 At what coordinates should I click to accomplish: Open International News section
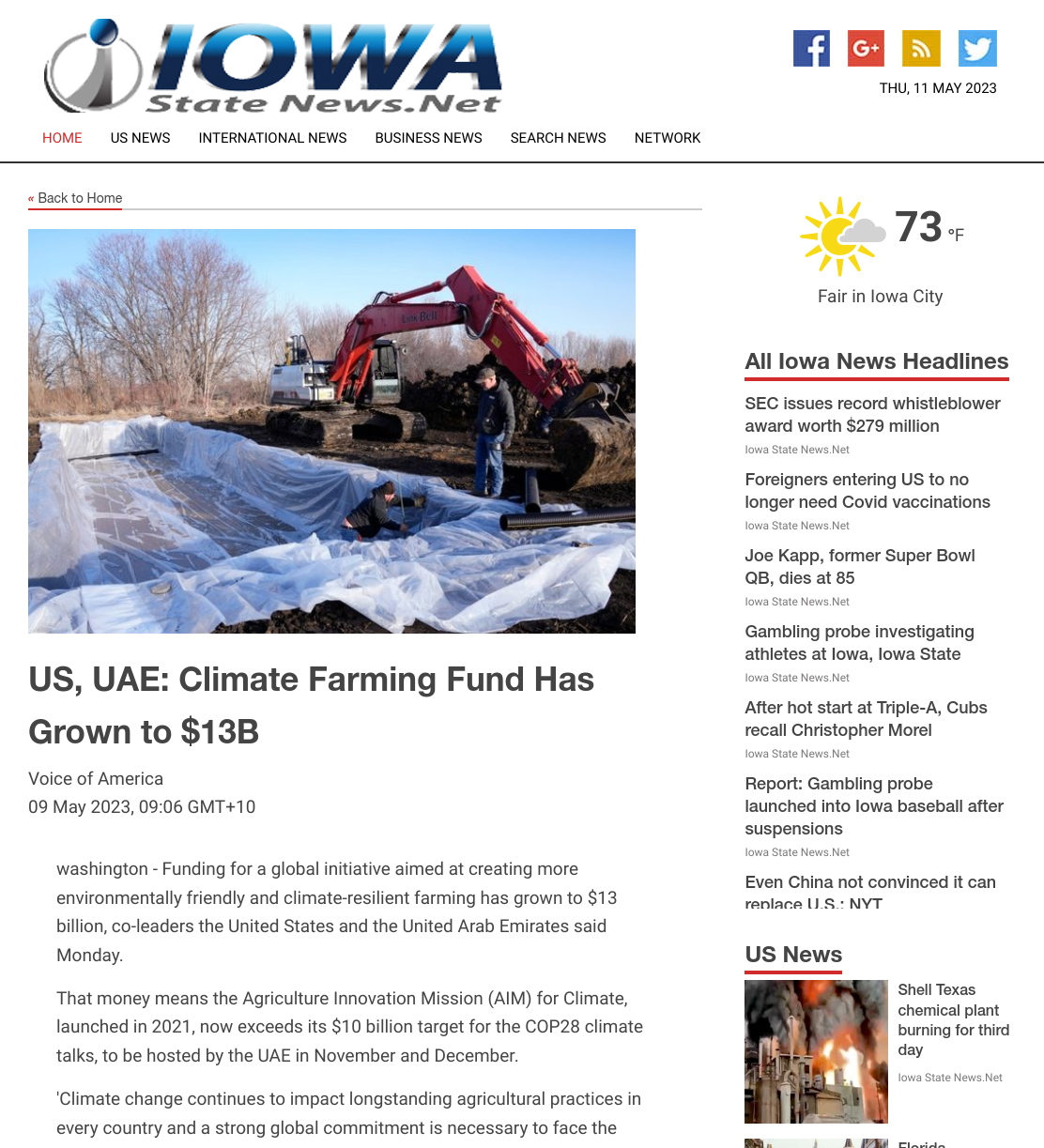coord(272,138)
